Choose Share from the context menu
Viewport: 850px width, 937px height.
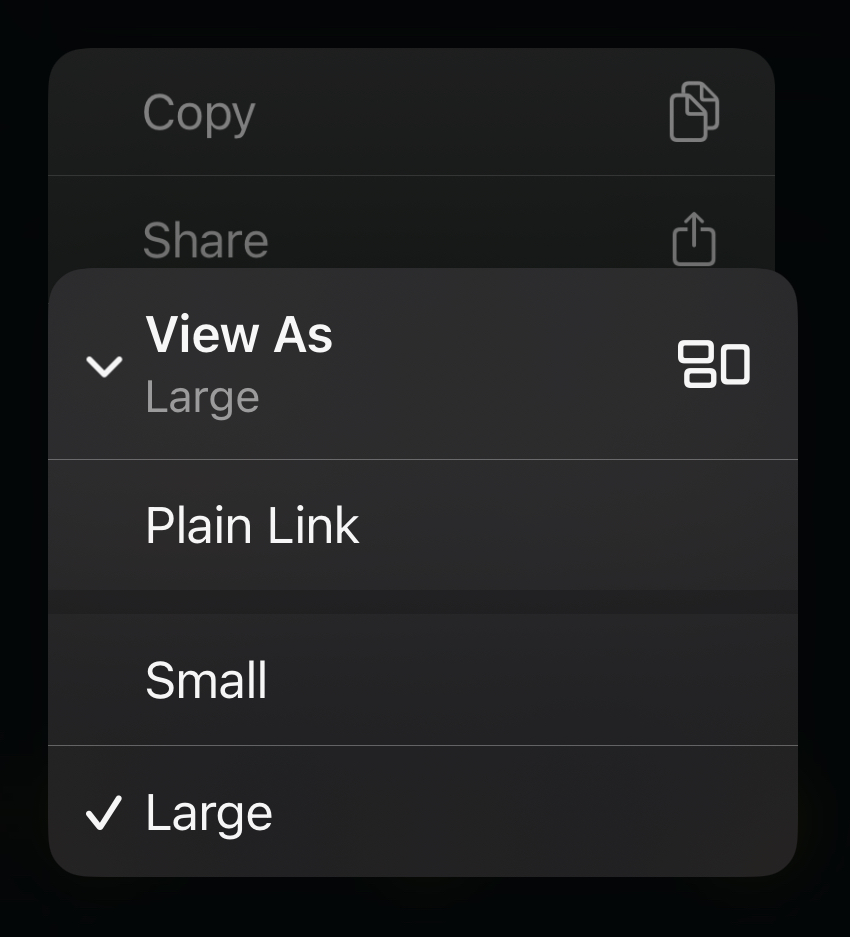[x=206, y=238]
